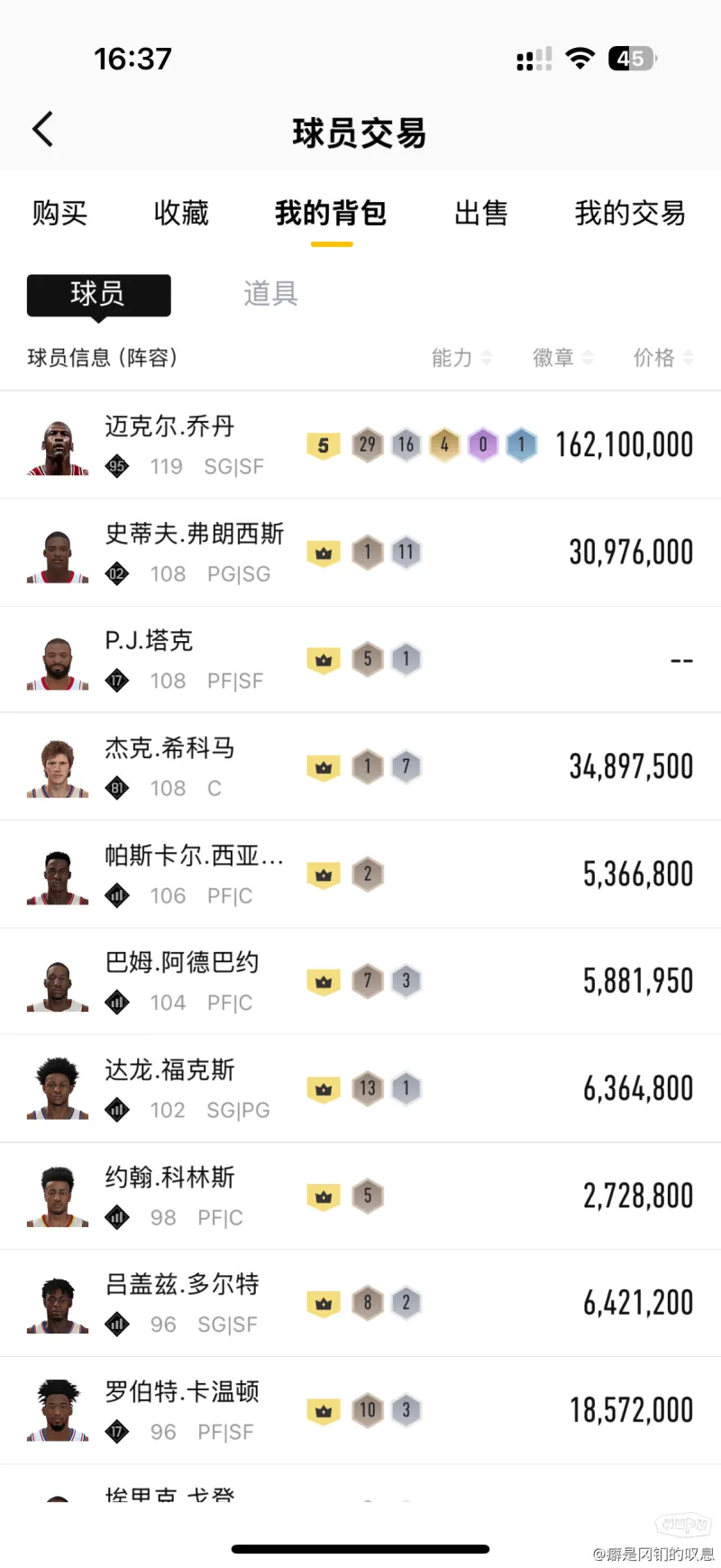Screen dimensions: 721x1568
Task: Open player 迈克尔.乔丹
Action: pyautogui.click(x=360, y=445)
